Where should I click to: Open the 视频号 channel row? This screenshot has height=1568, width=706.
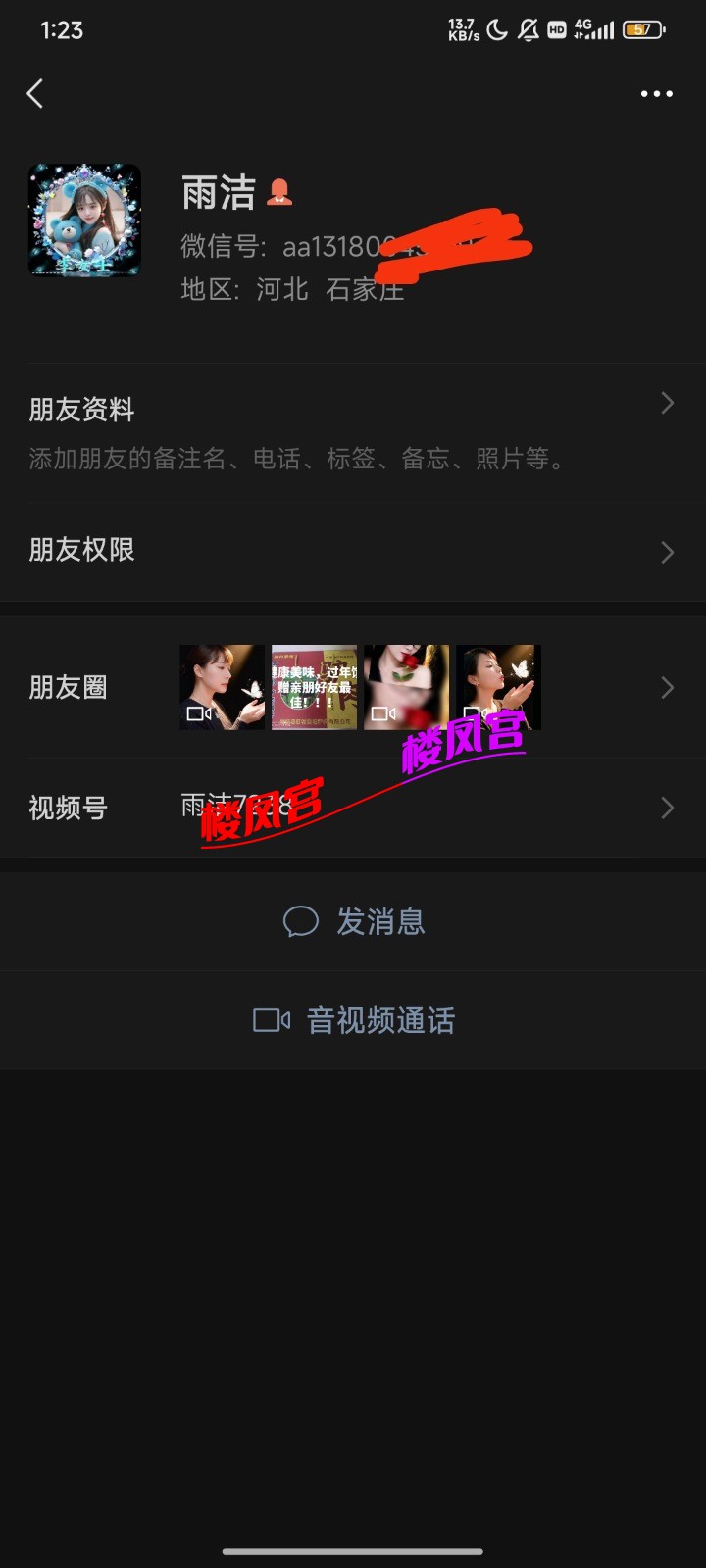(x=353, y=808)
